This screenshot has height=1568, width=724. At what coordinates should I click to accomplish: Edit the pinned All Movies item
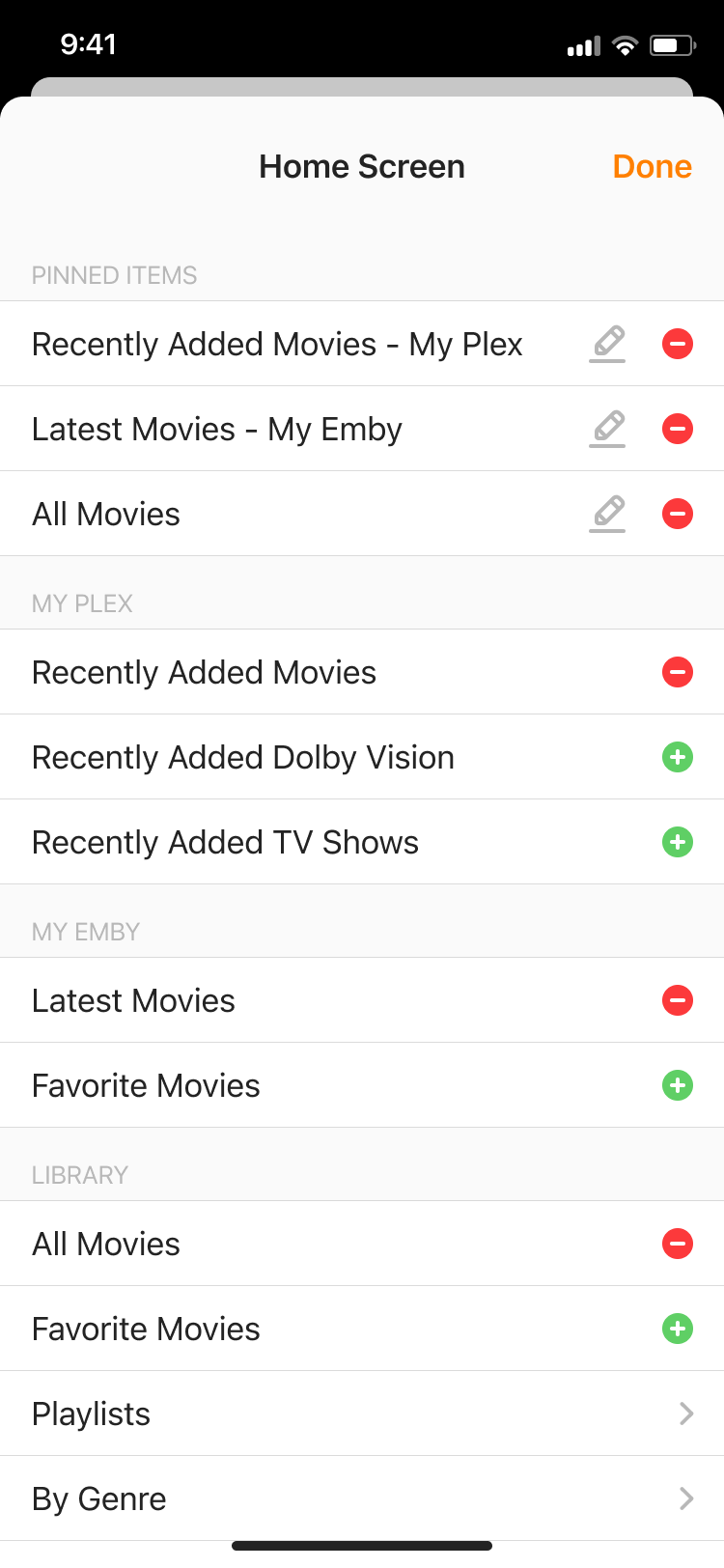pyautogui.click(x=607, y=514)
